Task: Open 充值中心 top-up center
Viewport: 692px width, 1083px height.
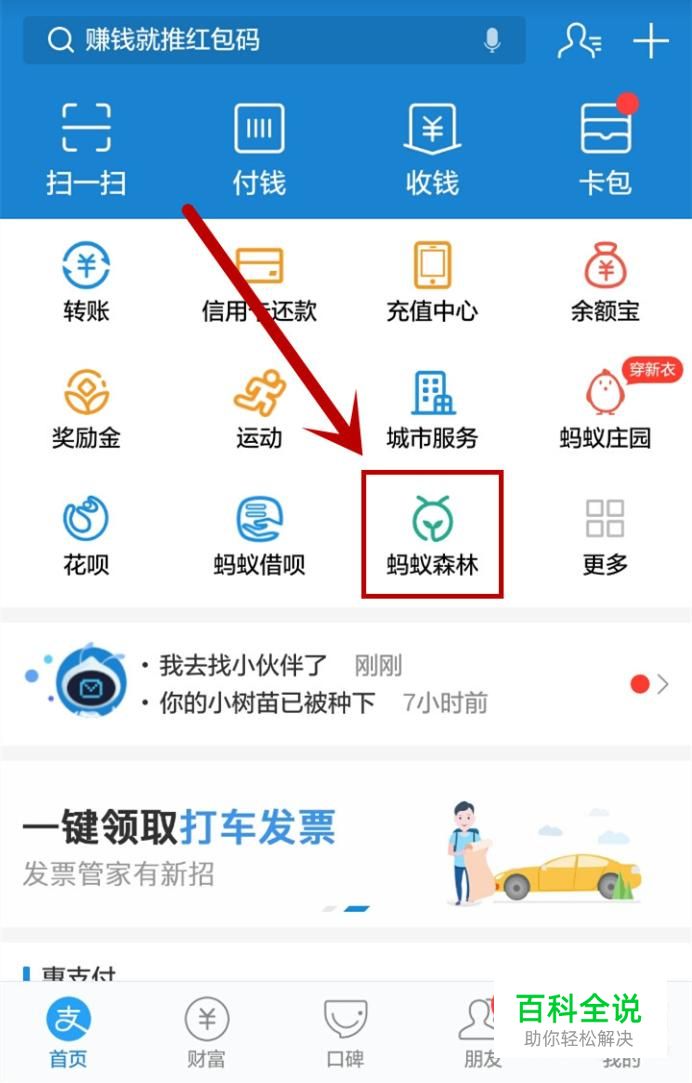Action: tap(432, 284)
